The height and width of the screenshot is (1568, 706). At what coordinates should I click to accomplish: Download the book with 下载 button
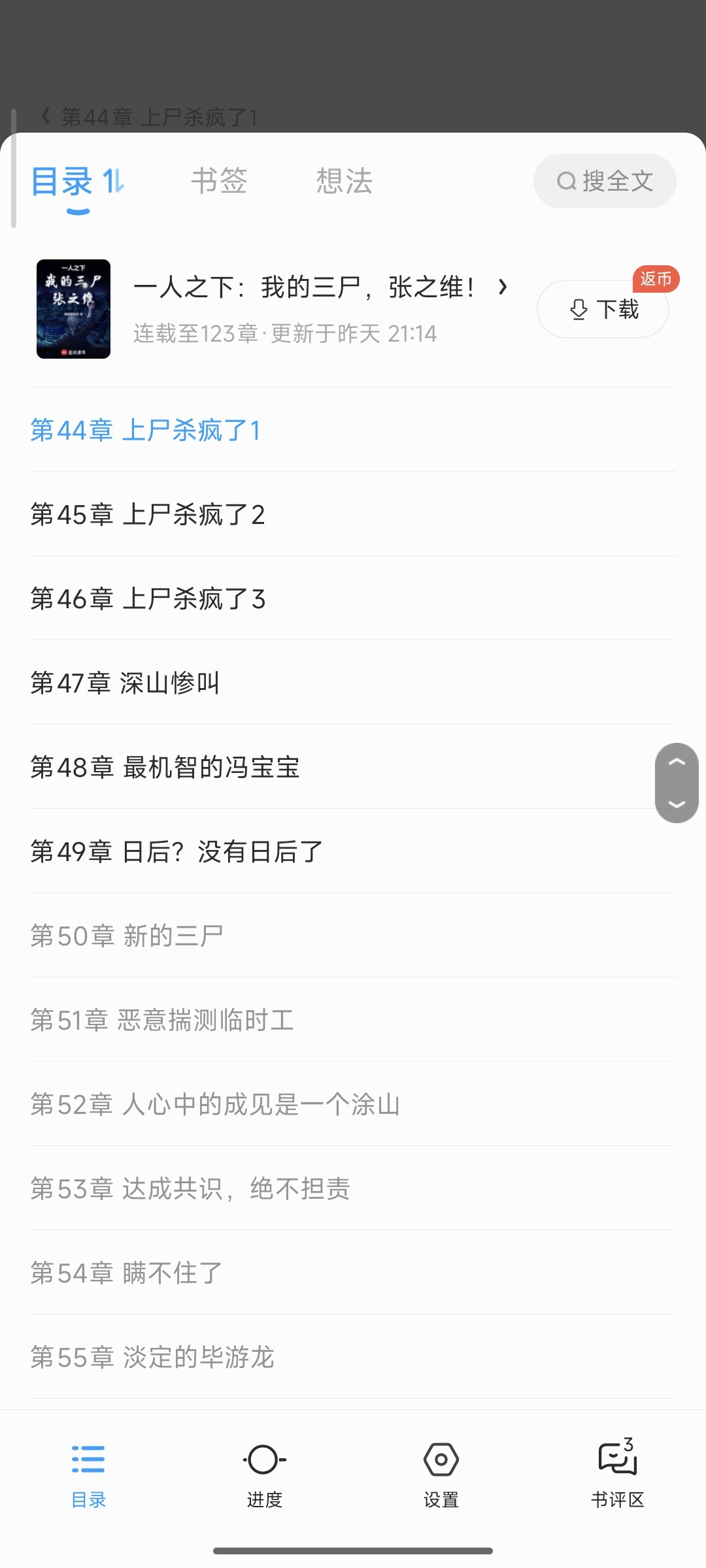[x=603, y=309]
